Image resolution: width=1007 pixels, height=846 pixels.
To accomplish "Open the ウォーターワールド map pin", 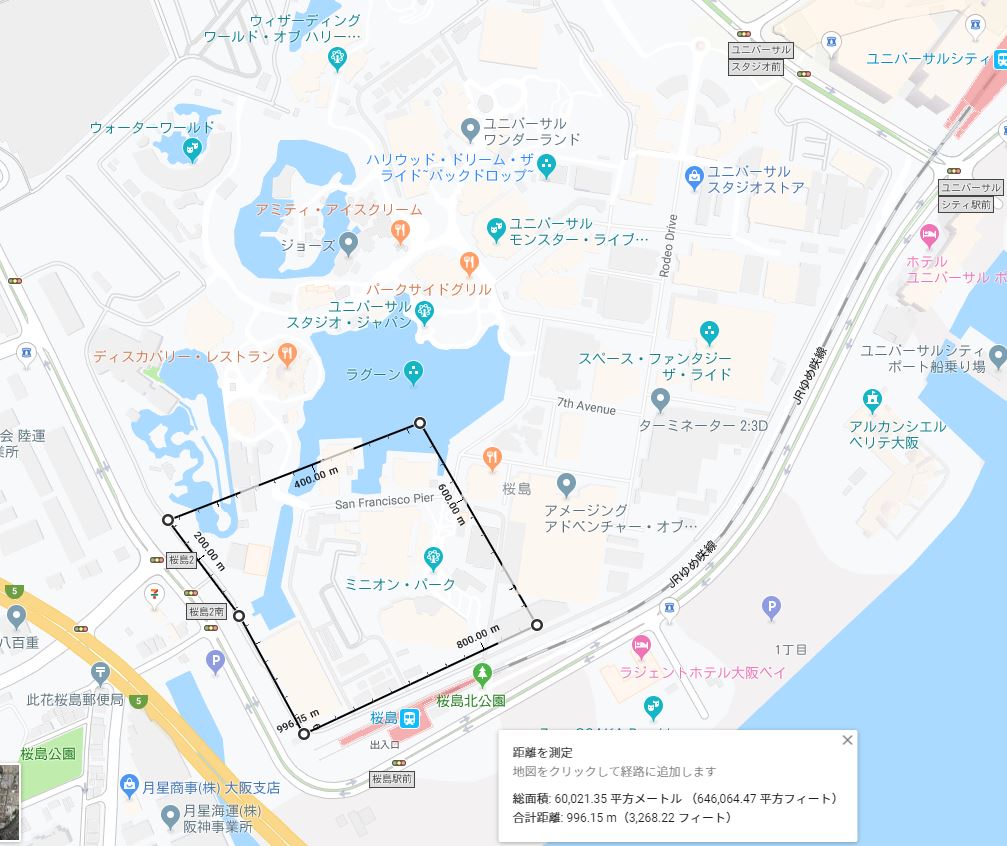I will [x=192, y=150].
